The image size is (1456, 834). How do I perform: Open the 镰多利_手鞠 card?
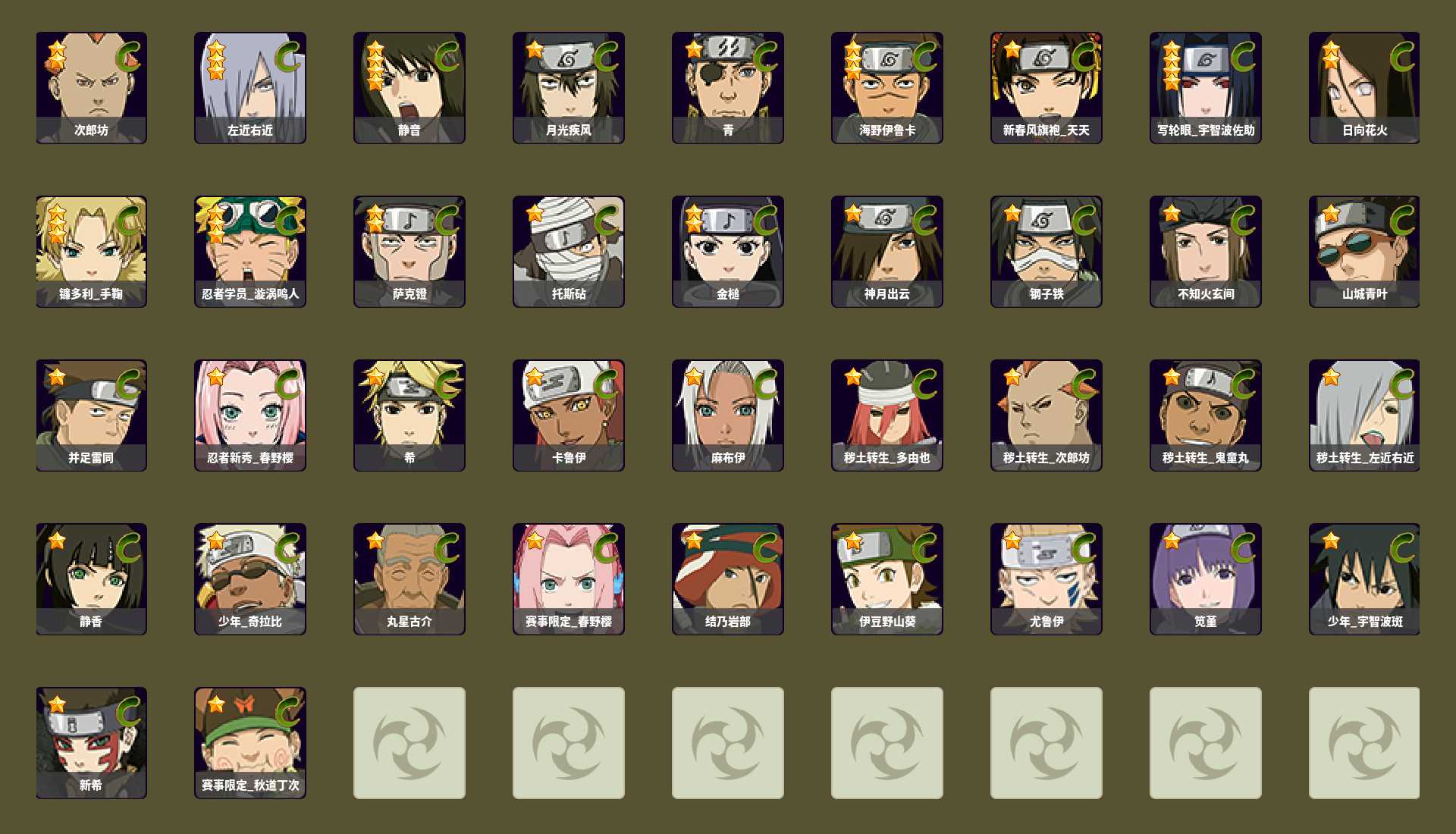[91, 252]
